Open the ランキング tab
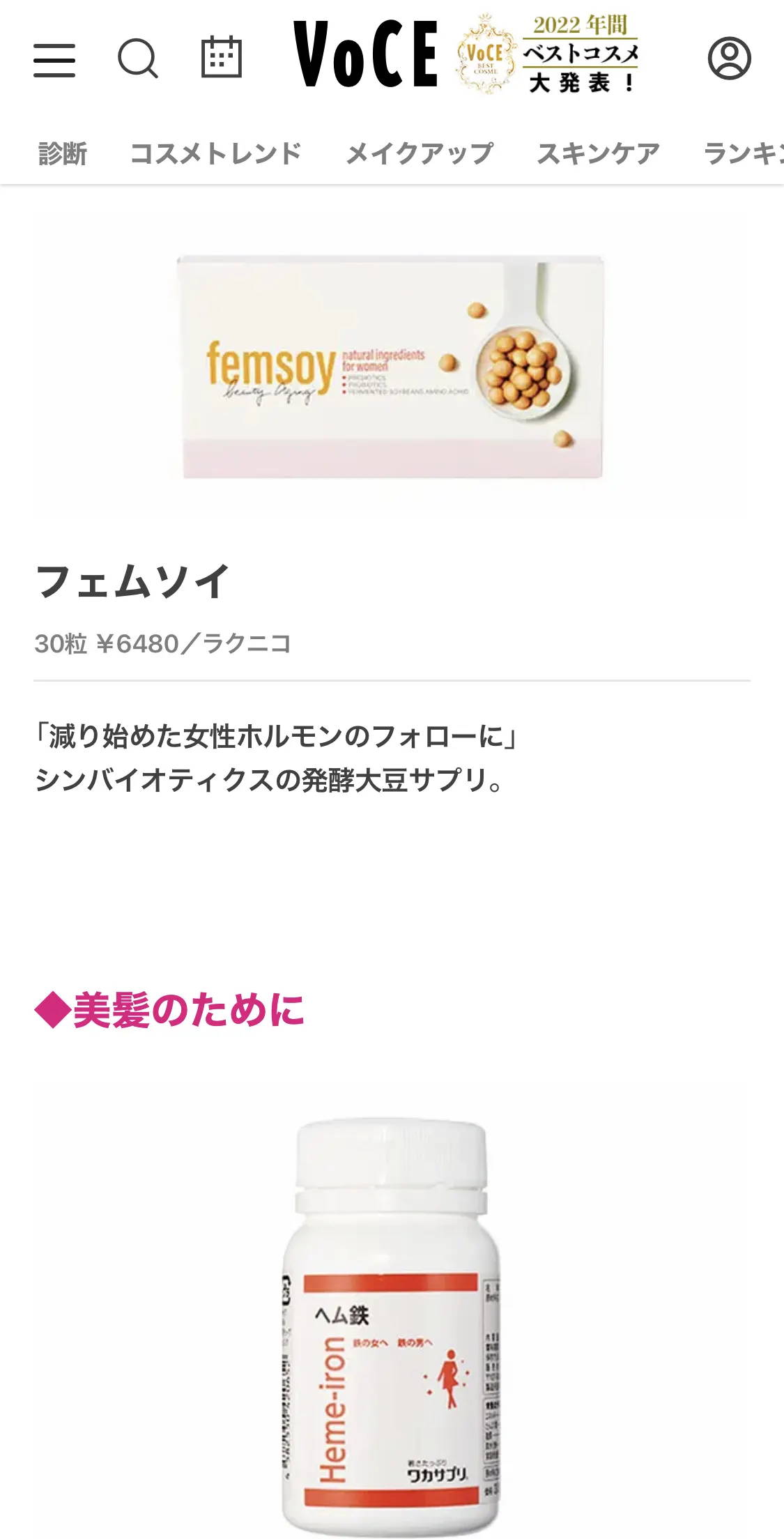Viewport: 784px width, 1539px height. 744,153
